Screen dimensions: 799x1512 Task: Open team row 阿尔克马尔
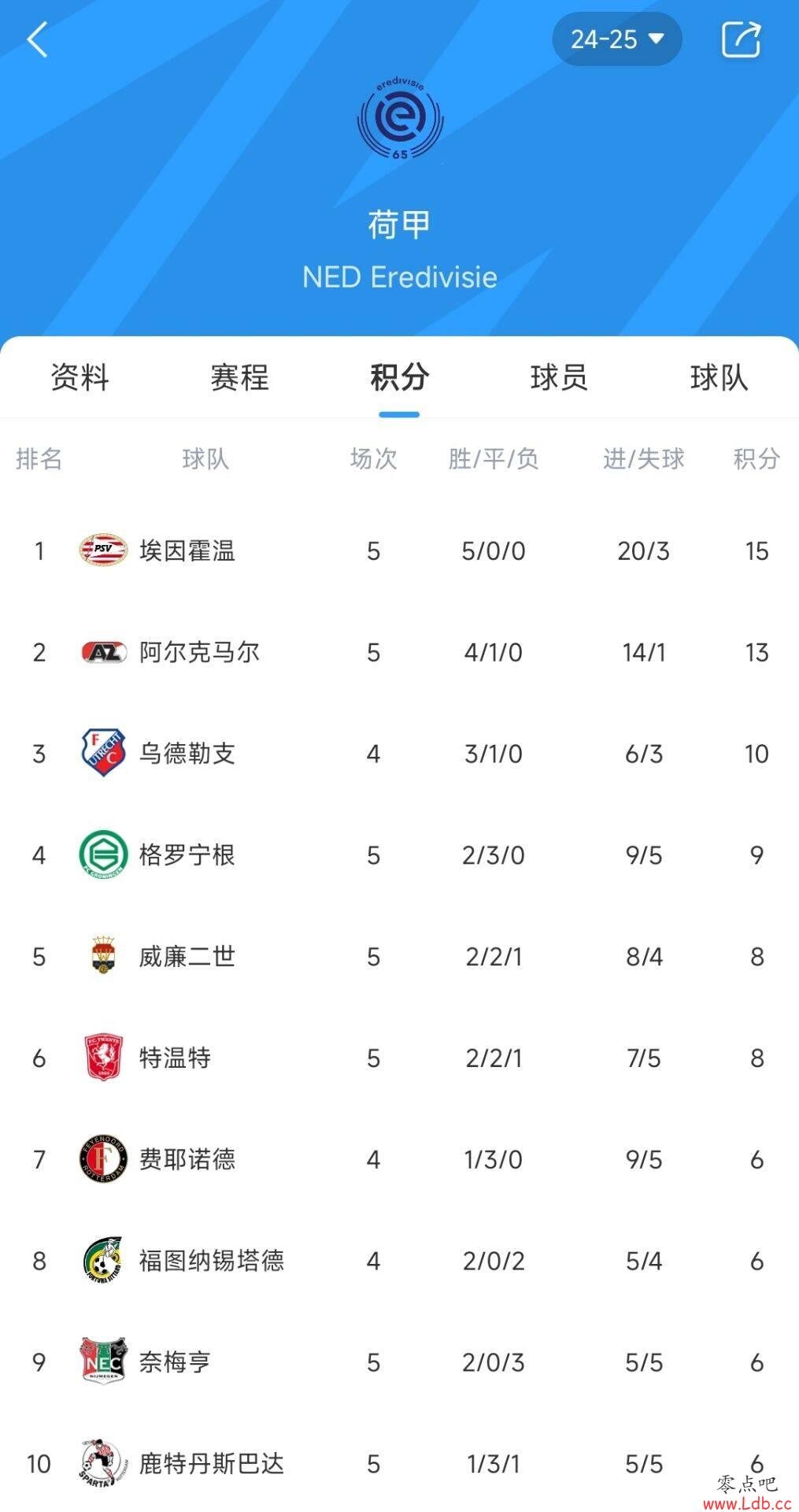(399, 652)
